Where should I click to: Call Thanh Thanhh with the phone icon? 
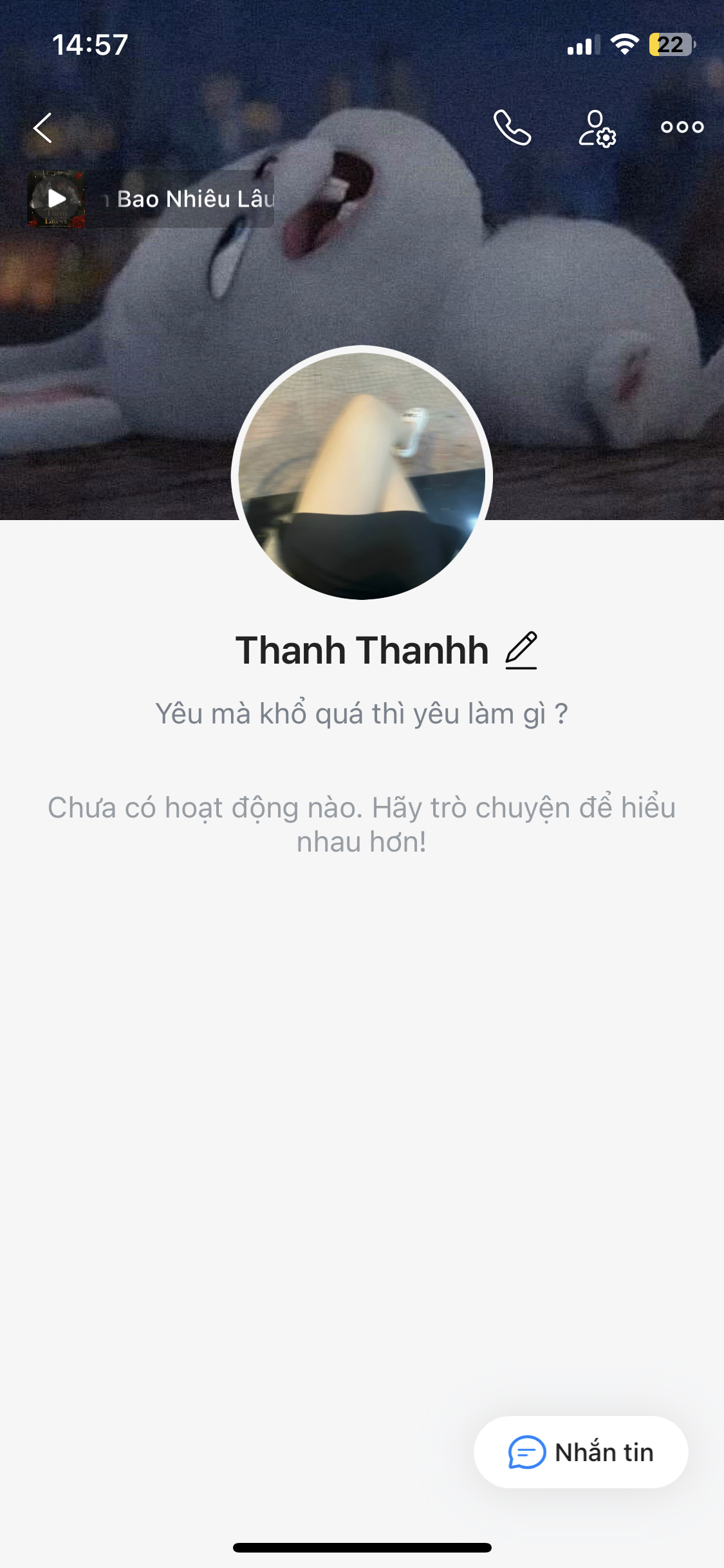pos(512,127)
